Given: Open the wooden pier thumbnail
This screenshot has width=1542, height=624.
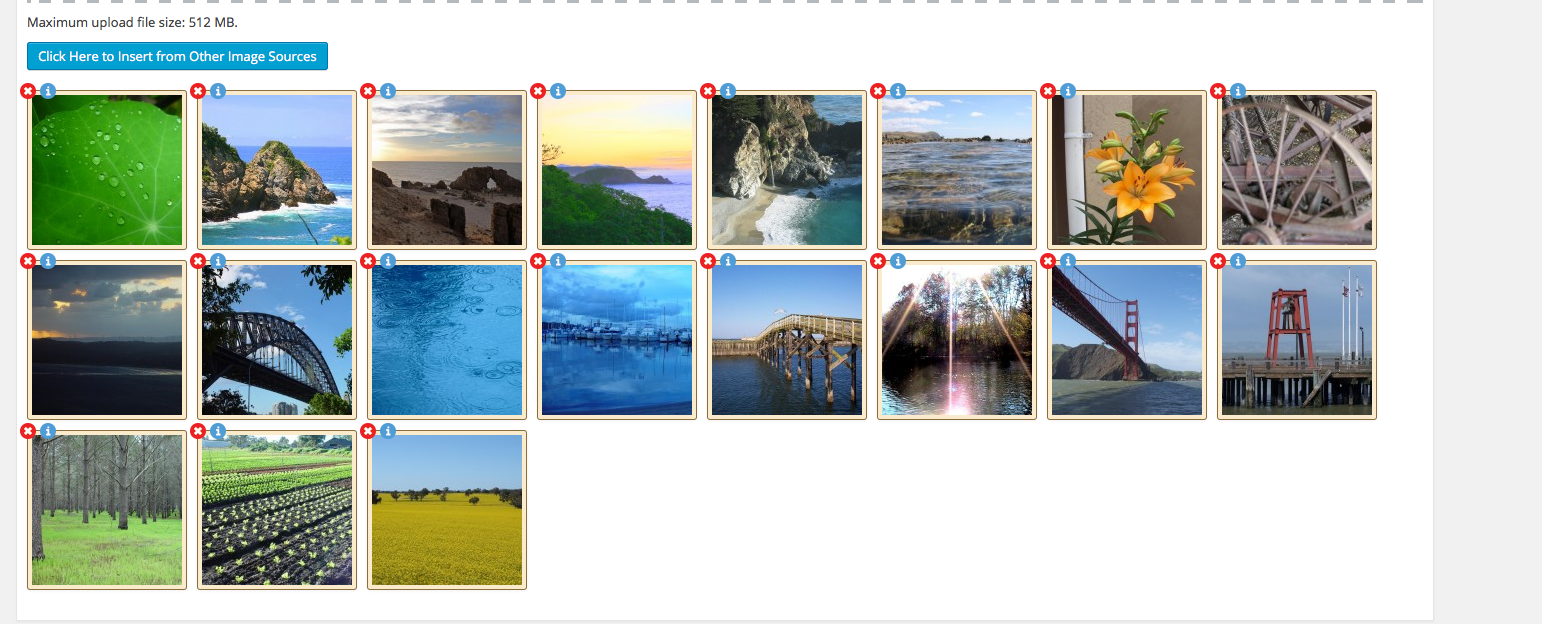Looking at the screenshot, I should tap(787, 340).
